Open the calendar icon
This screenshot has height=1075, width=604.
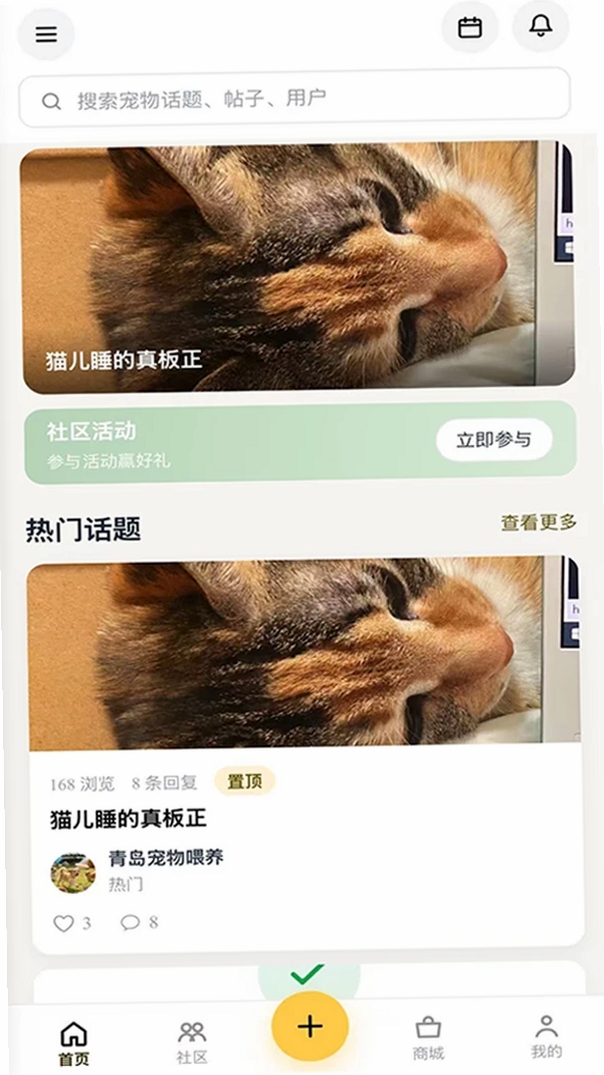[470, 27]
